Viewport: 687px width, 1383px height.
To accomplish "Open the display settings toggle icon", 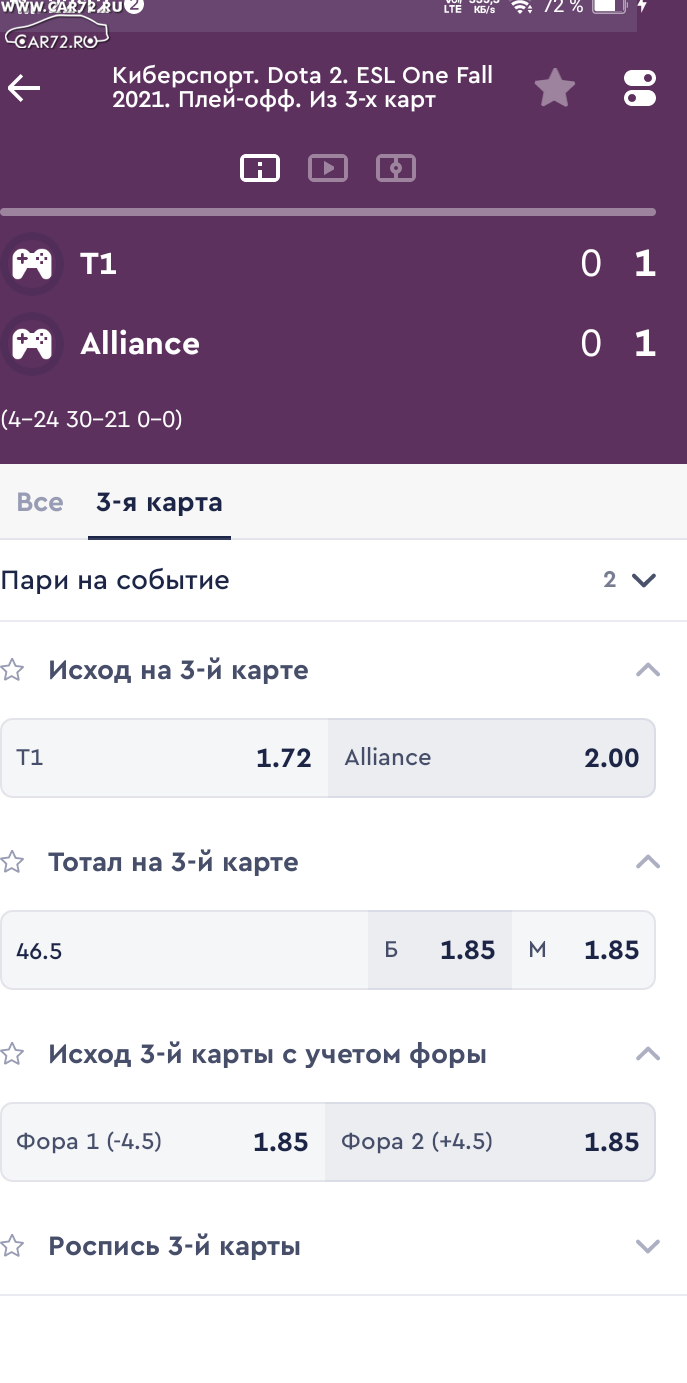I will coord(639,88).
